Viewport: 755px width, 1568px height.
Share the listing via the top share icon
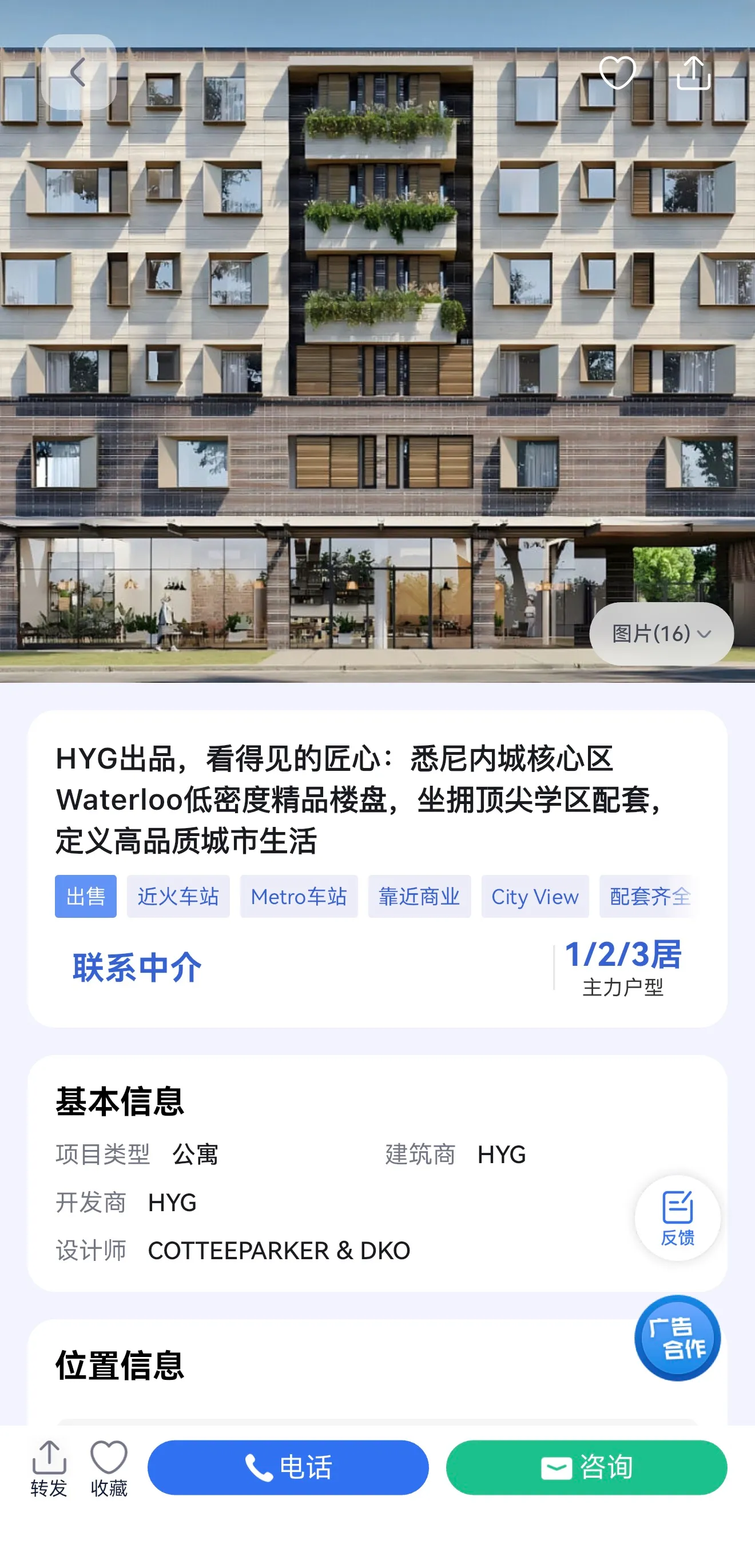(693, 73)
